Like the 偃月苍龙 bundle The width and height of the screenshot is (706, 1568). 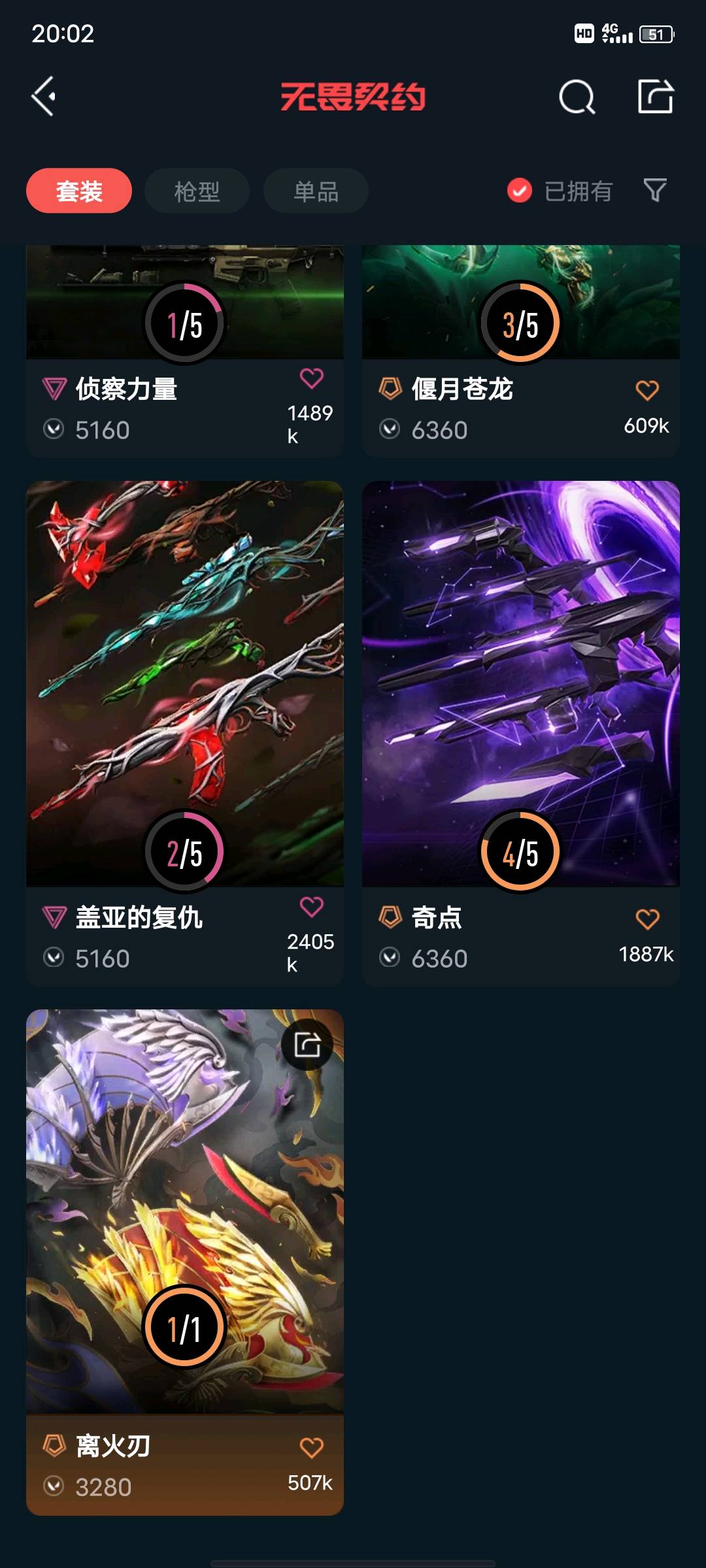pyautogui.click(x=647, y=391)
